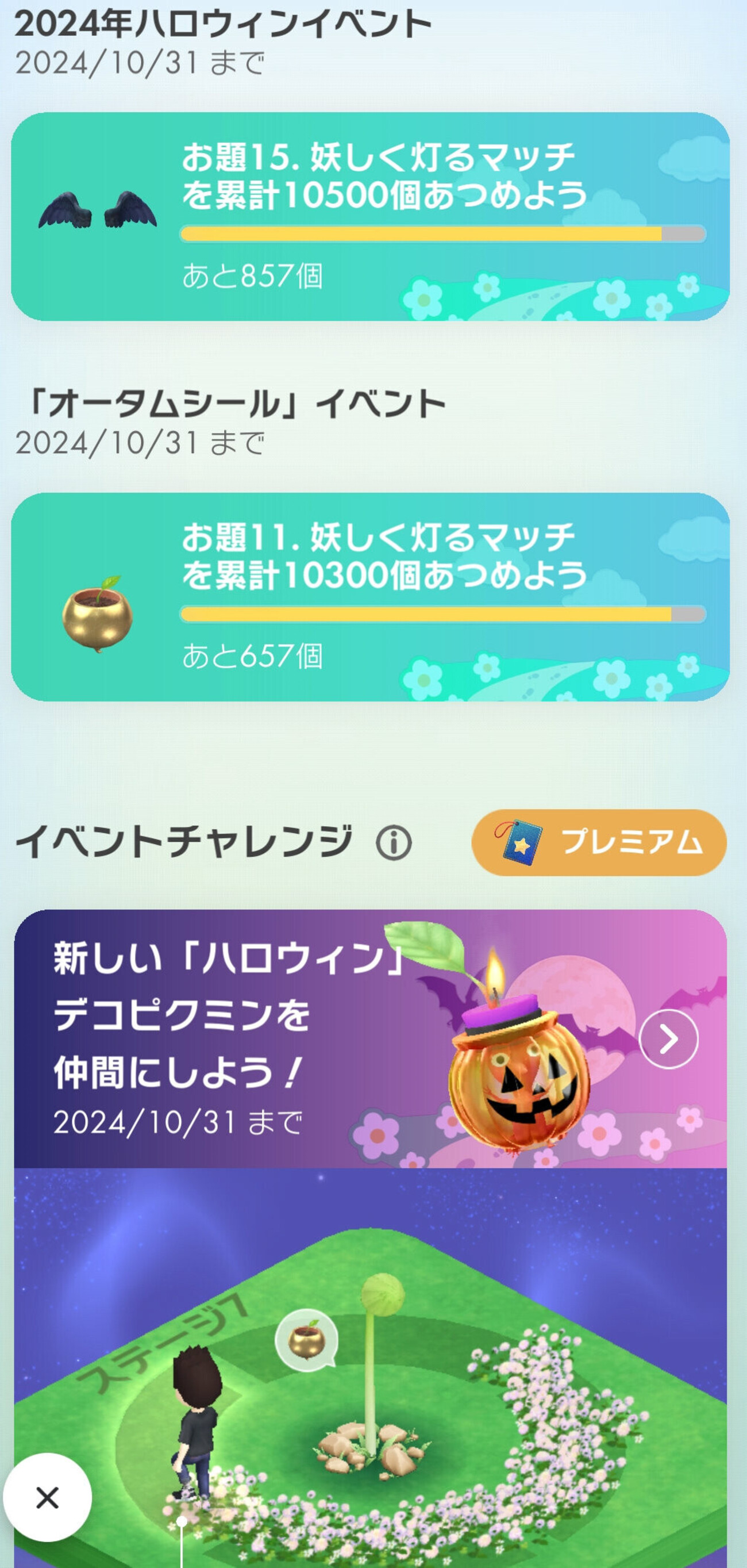Viewport: 747px width, 1568px height.
Task: Open the プレミアム pass button
Action: click(x=599, y=842)
